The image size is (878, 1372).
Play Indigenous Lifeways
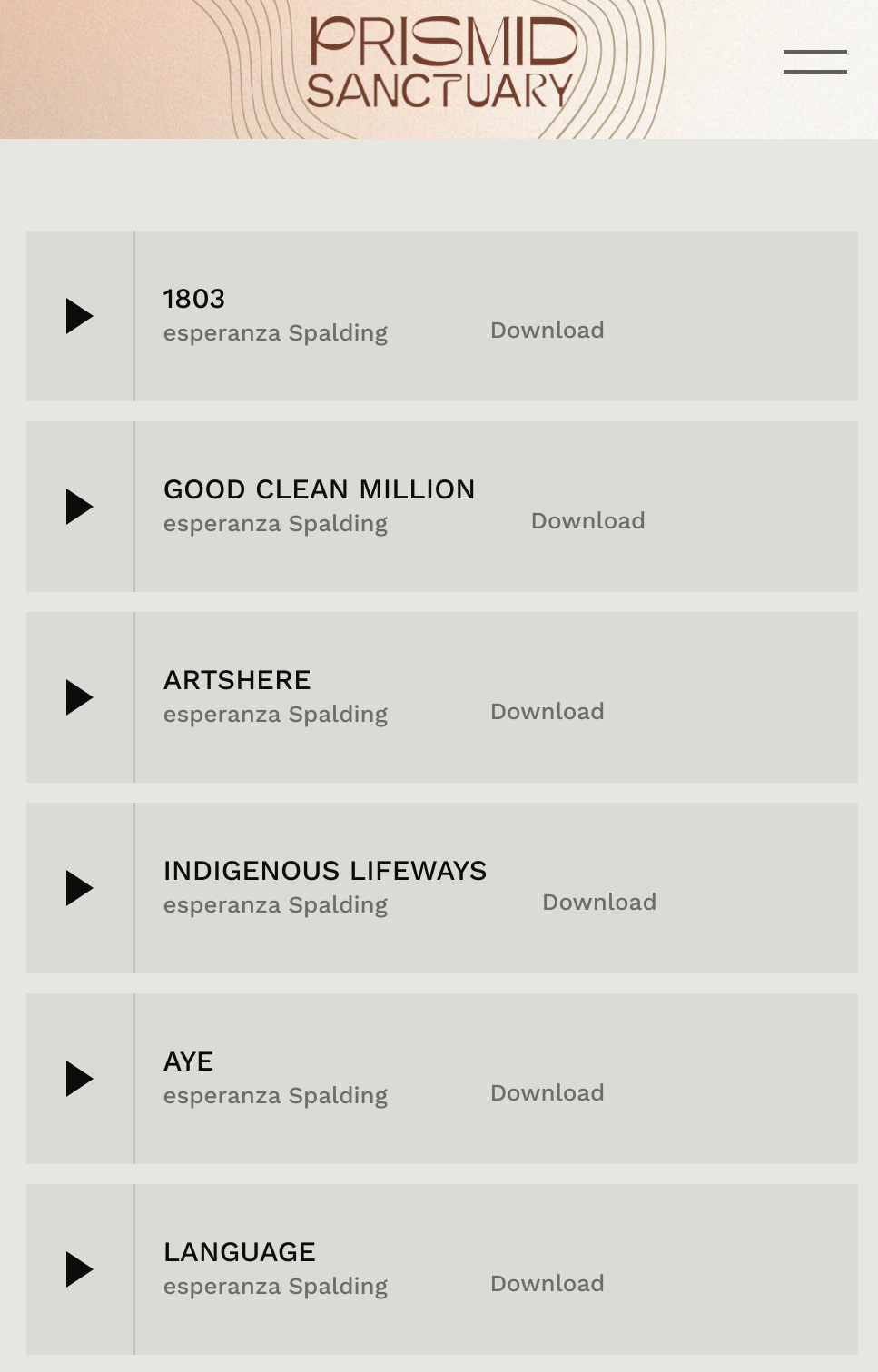coord(80,888)
